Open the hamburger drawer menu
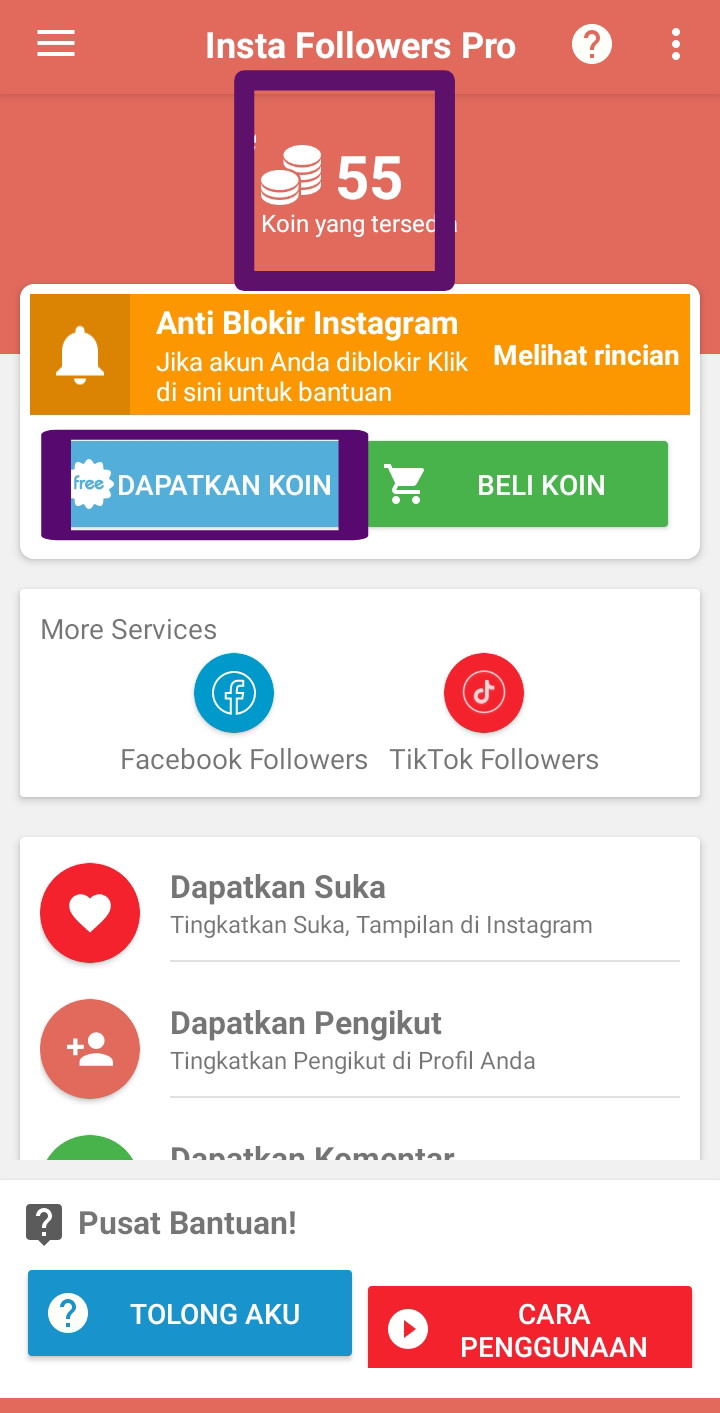The height and width of the screenshot is (1413, 720). pos(56,44)
